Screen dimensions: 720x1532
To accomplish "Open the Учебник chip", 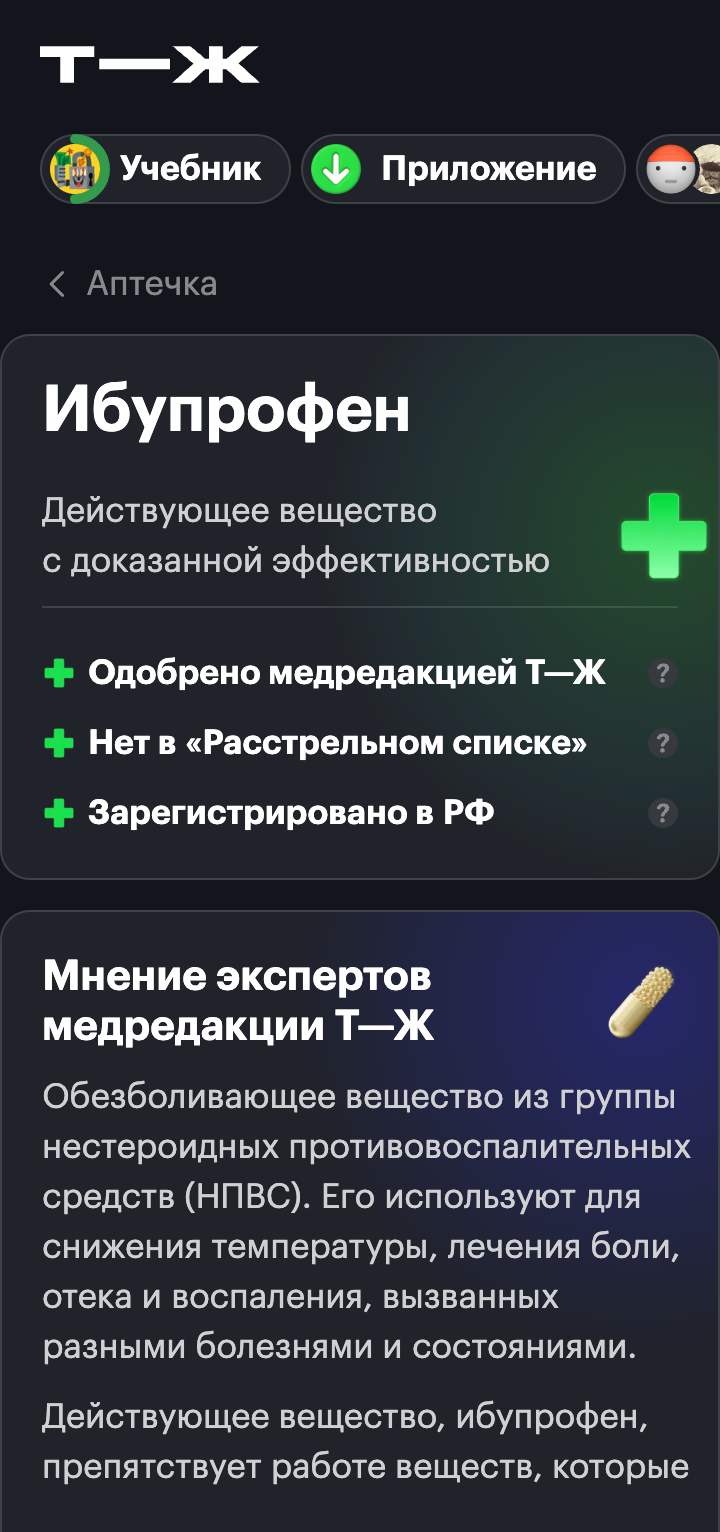I will (165, 169).
